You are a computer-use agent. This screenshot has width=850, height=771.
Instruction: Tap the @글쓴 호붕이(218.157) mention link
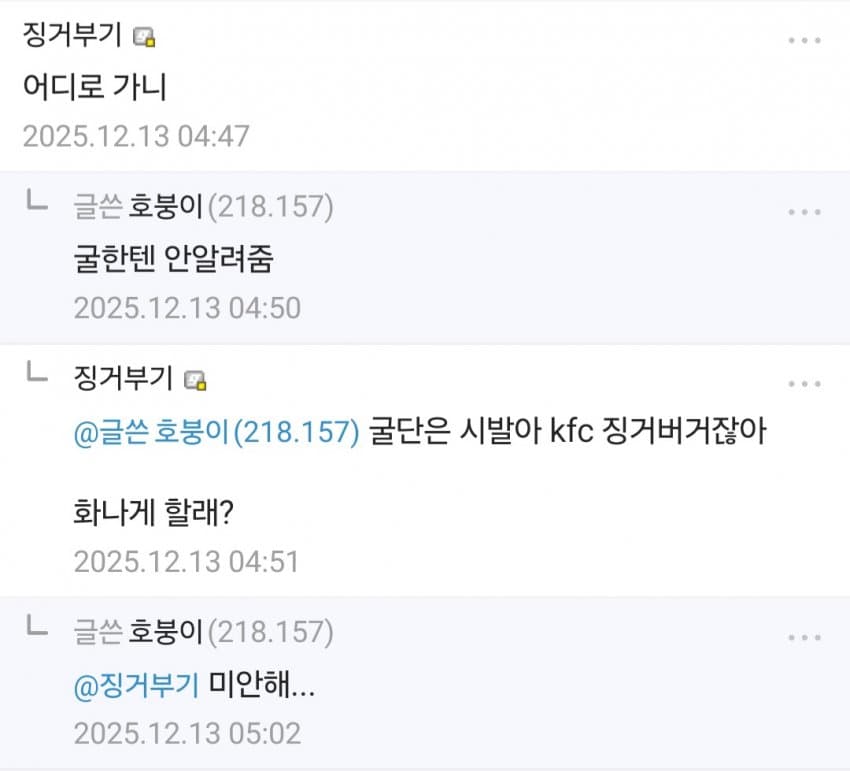(216, 433)
